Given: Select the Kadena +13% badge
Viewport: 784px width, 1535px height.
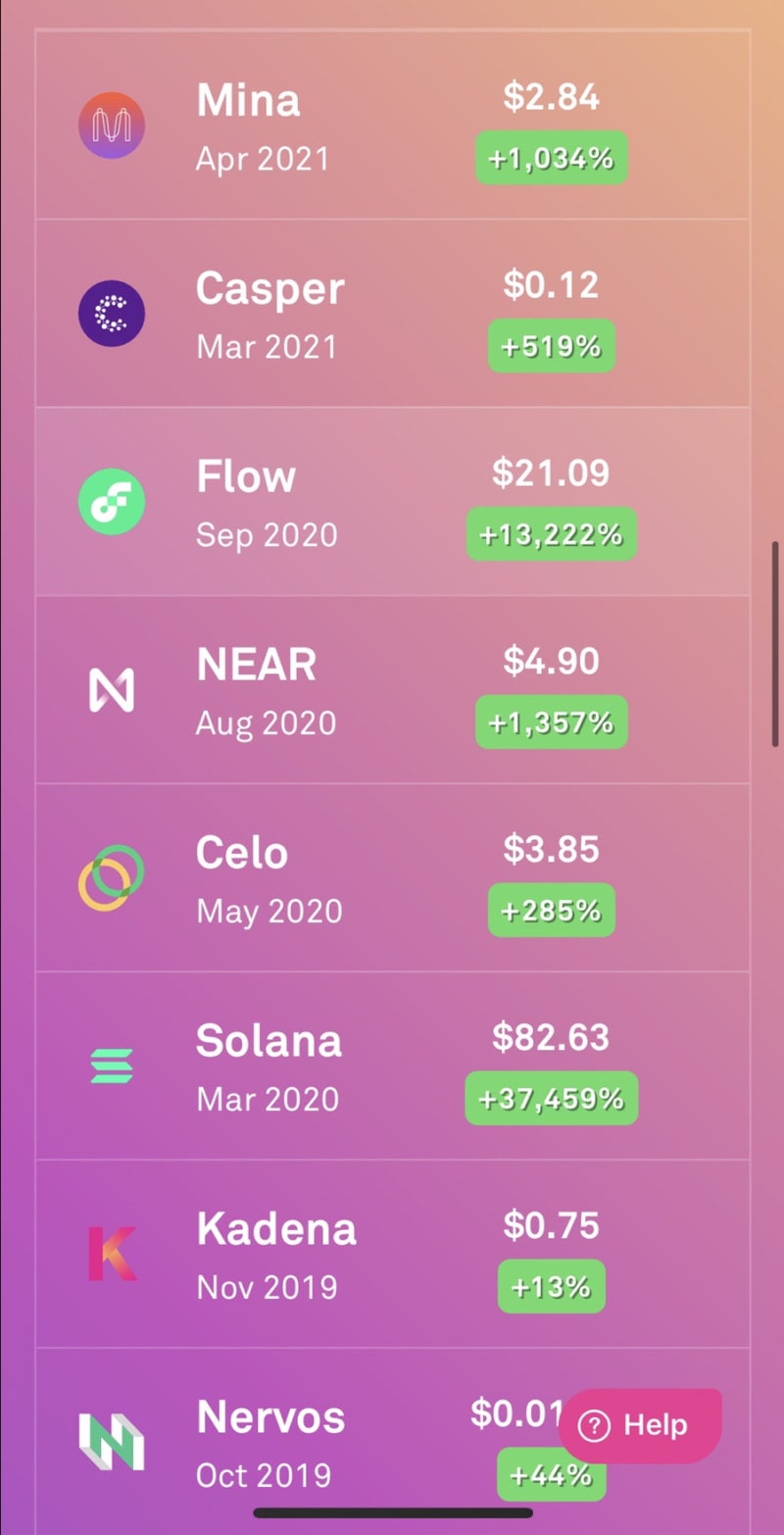Looking at the screenshot, I should [x=551, y=1287].
